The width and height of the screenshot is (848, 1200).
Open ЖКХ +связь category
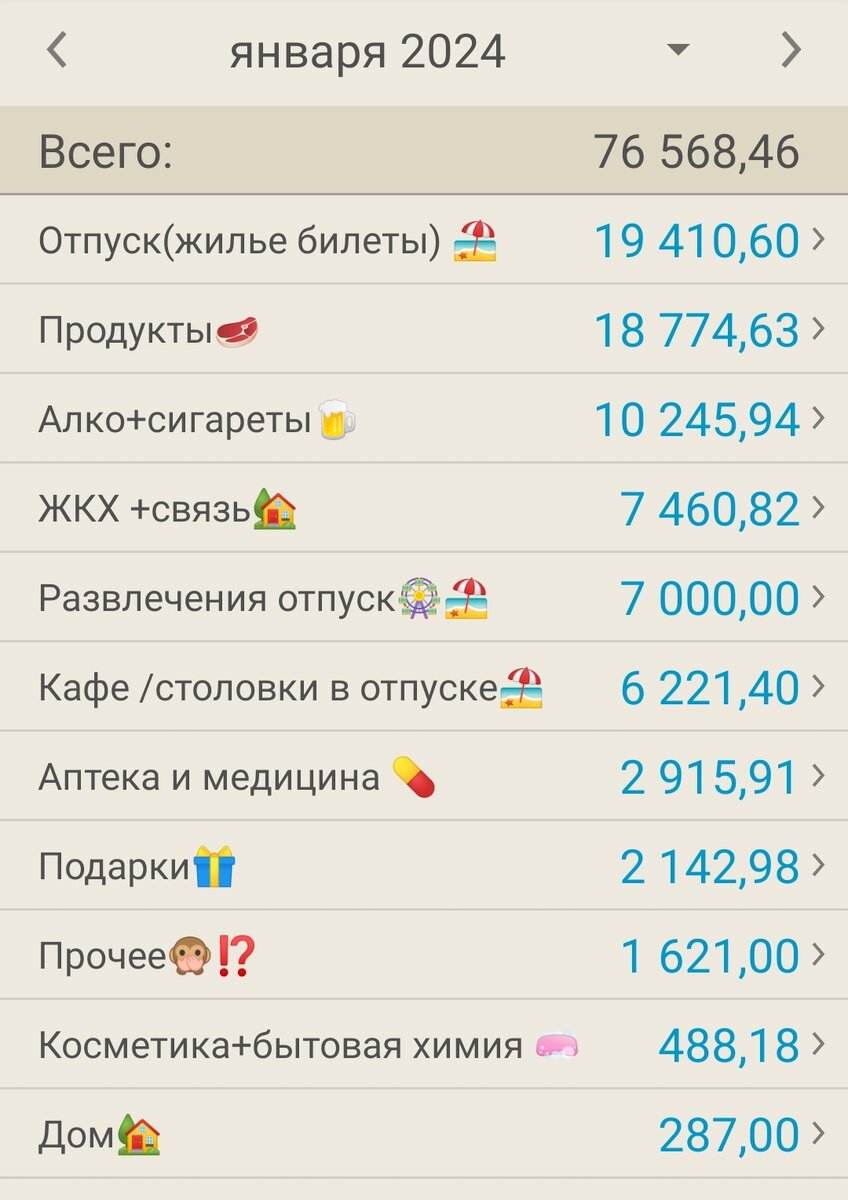tap(424, 509)
